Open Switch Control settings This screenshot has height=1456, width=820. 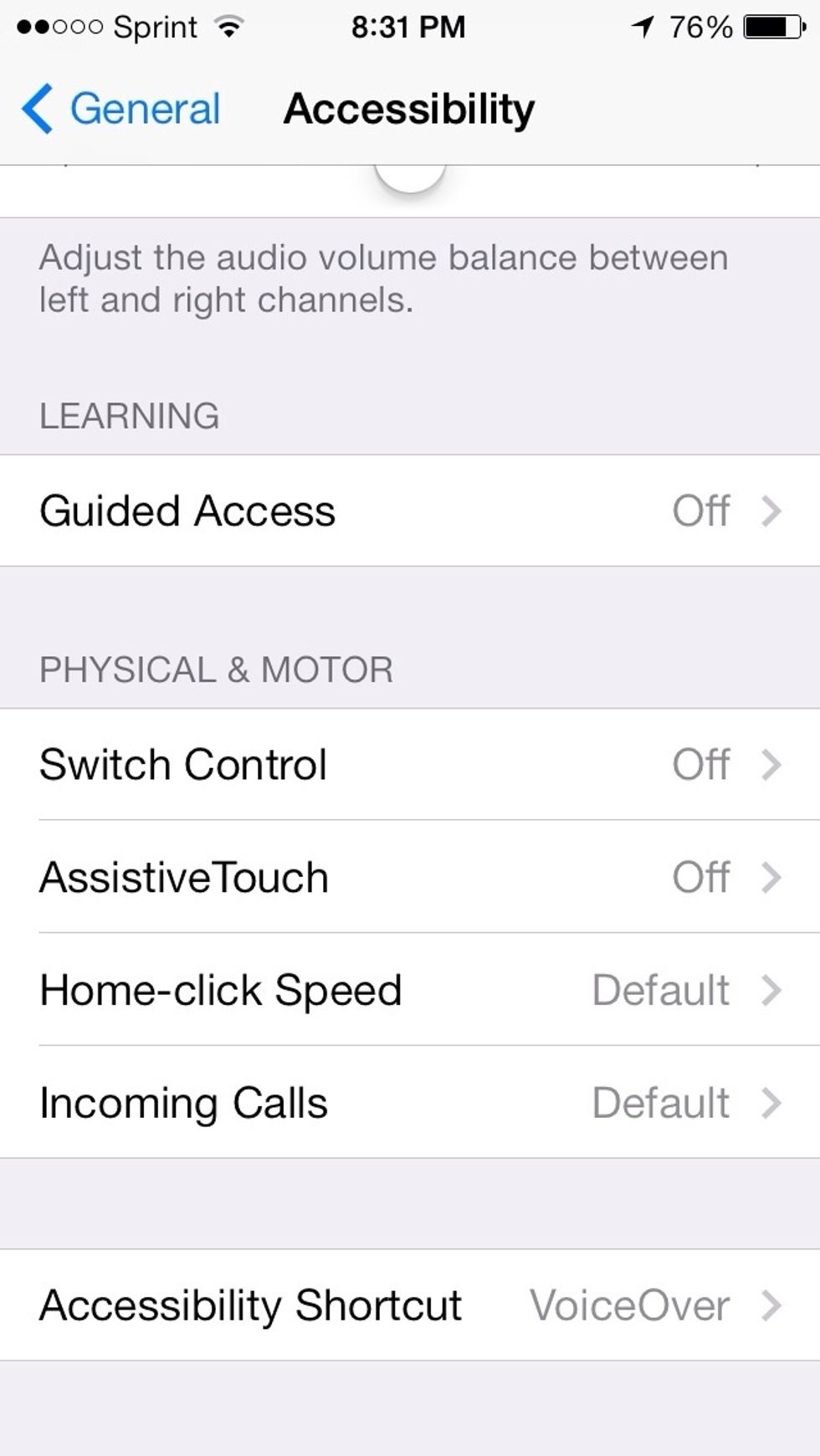point(410,764)
